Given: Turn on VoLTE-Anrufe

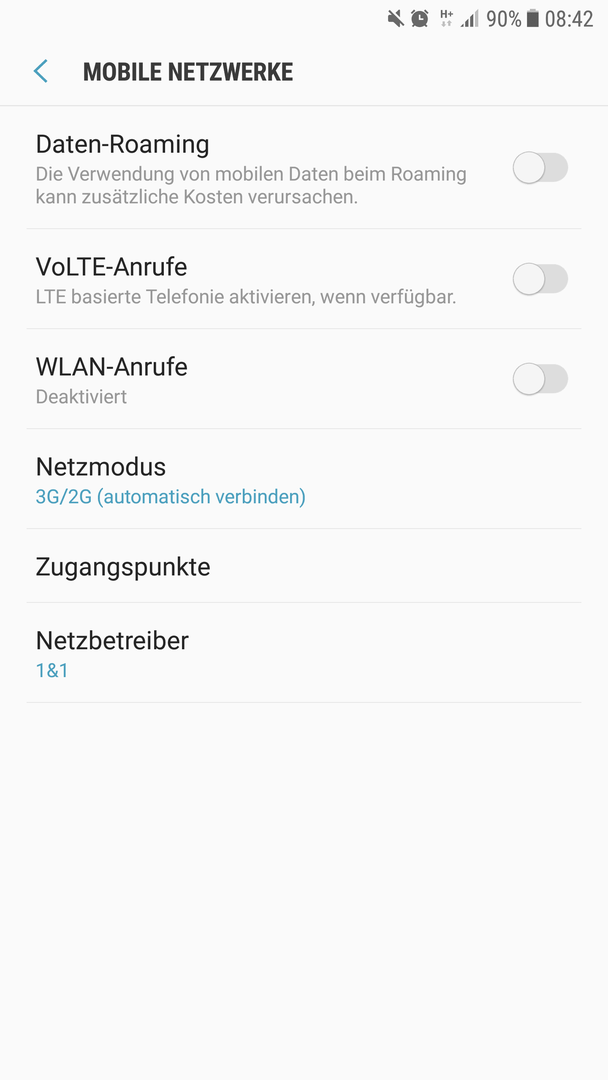Looking at the screenshot, I should pos(540,279).
